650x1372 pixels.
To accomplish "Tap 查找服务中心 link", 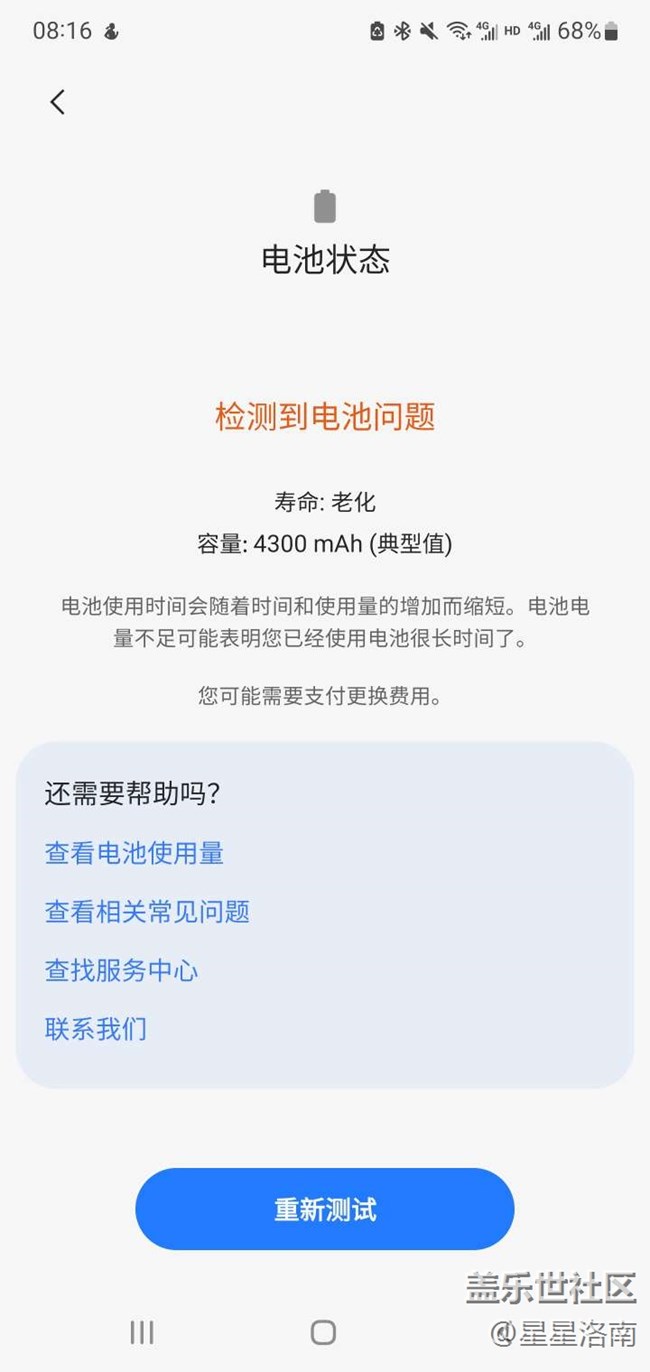I will tap(121, 970).
